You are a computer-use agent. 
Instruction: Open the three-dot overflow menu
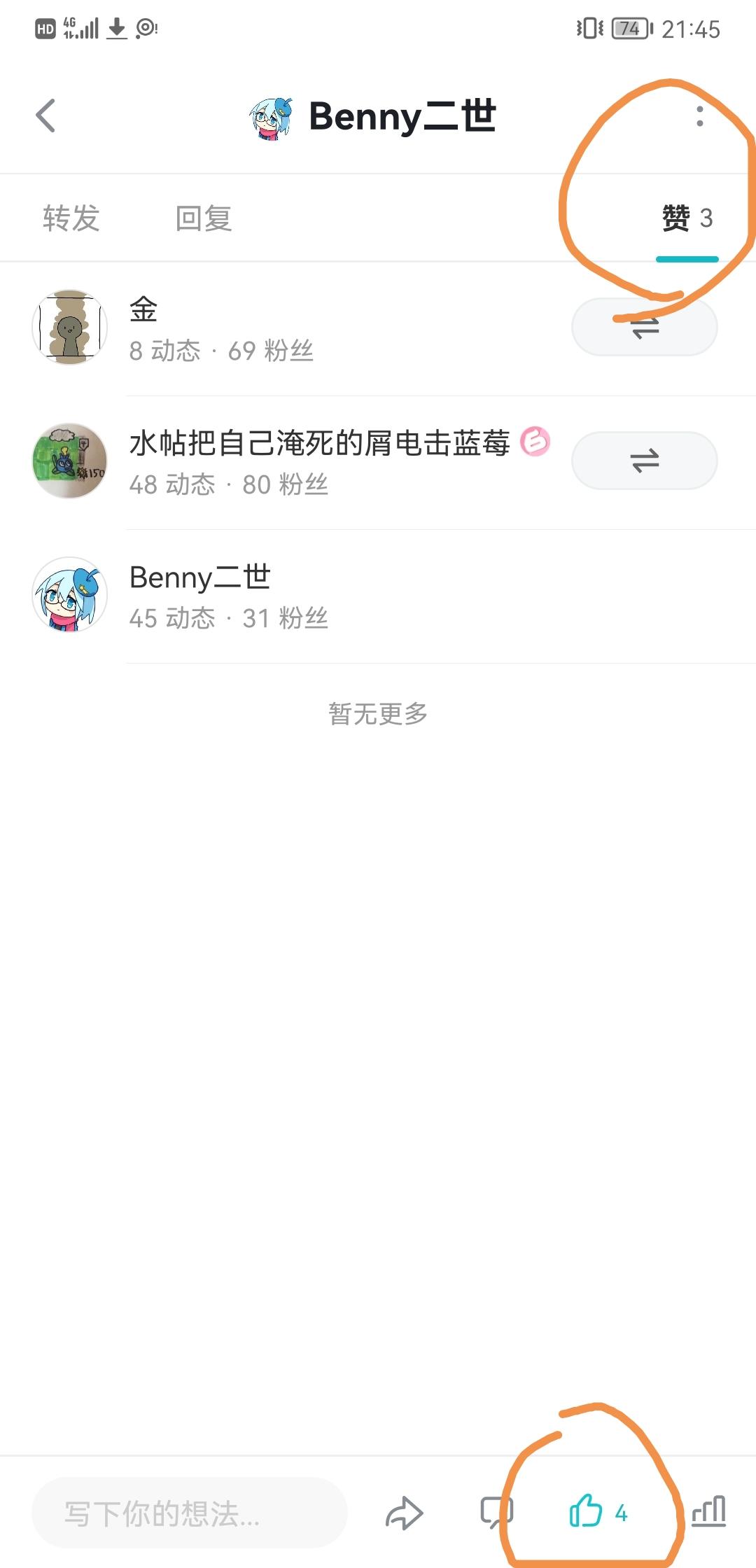click(699, 116)
